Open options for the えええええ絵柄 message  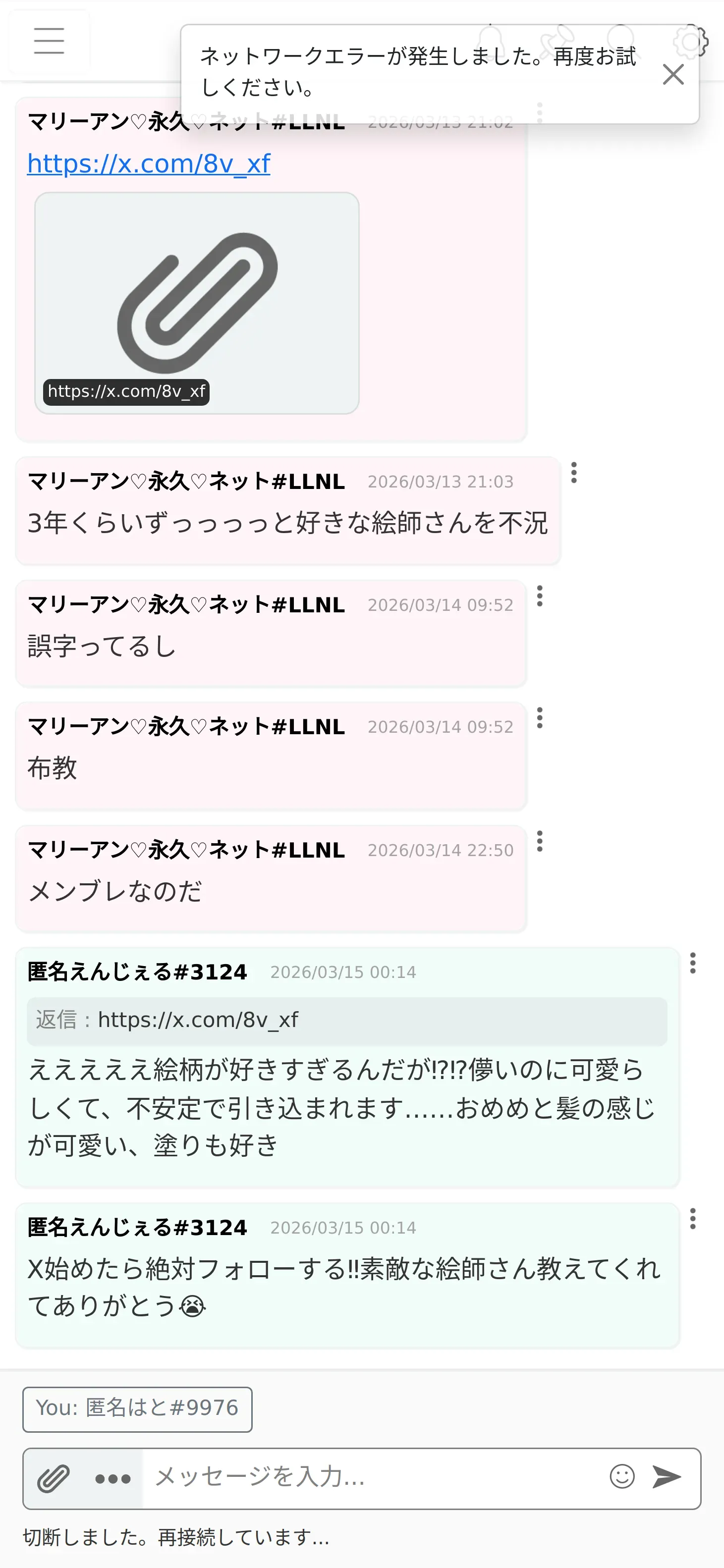click(692, 963)
